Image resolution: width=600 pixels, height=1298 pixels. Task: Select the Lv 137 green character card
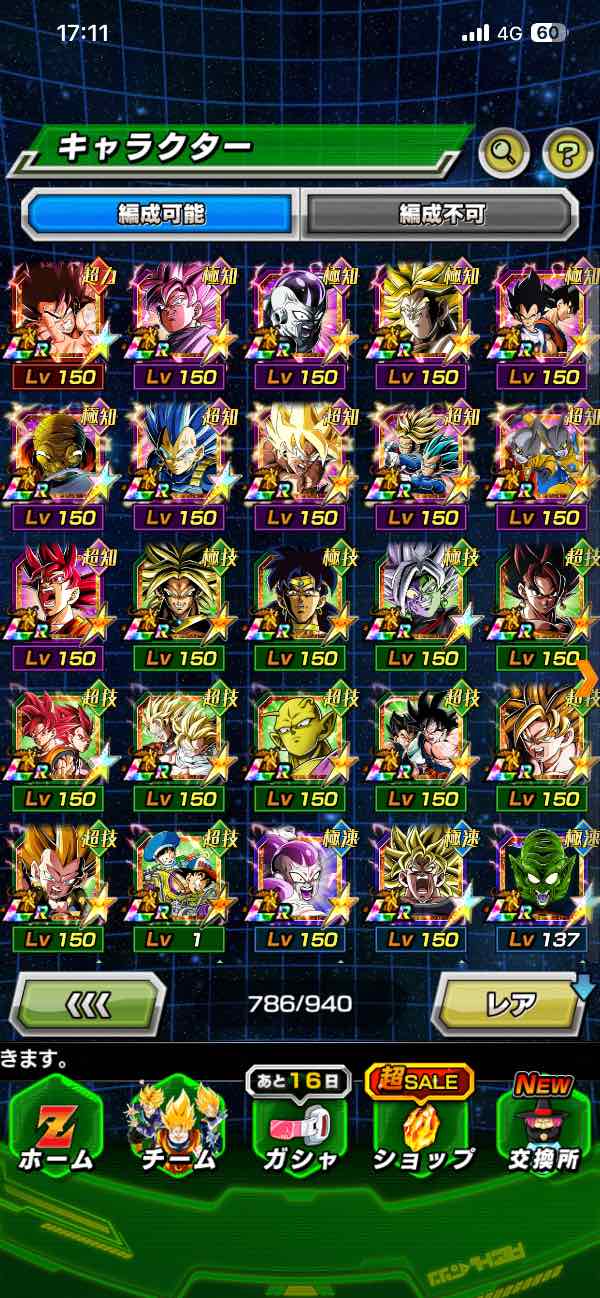click(x=543, y=886)
